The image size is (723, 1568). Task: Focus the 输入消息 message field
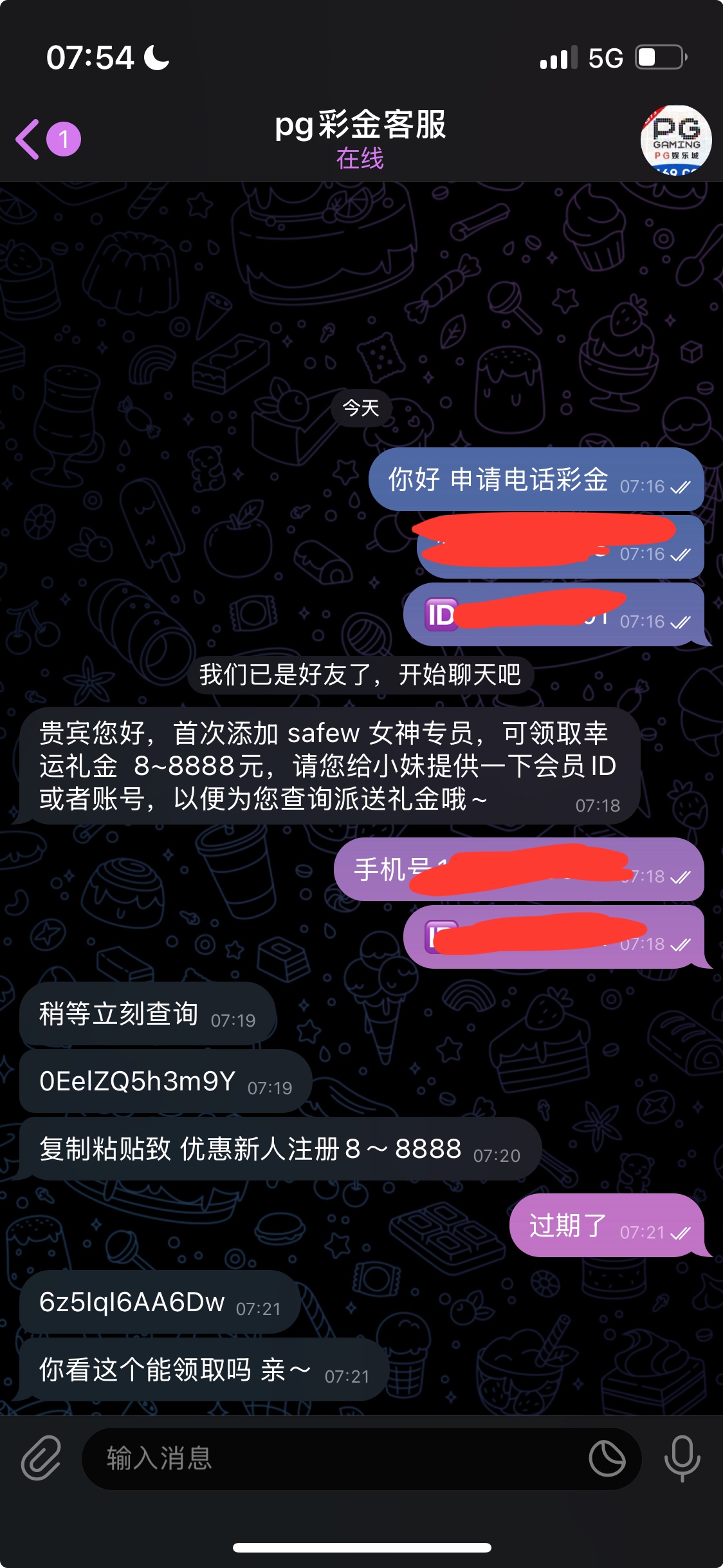pos(334,1458)
